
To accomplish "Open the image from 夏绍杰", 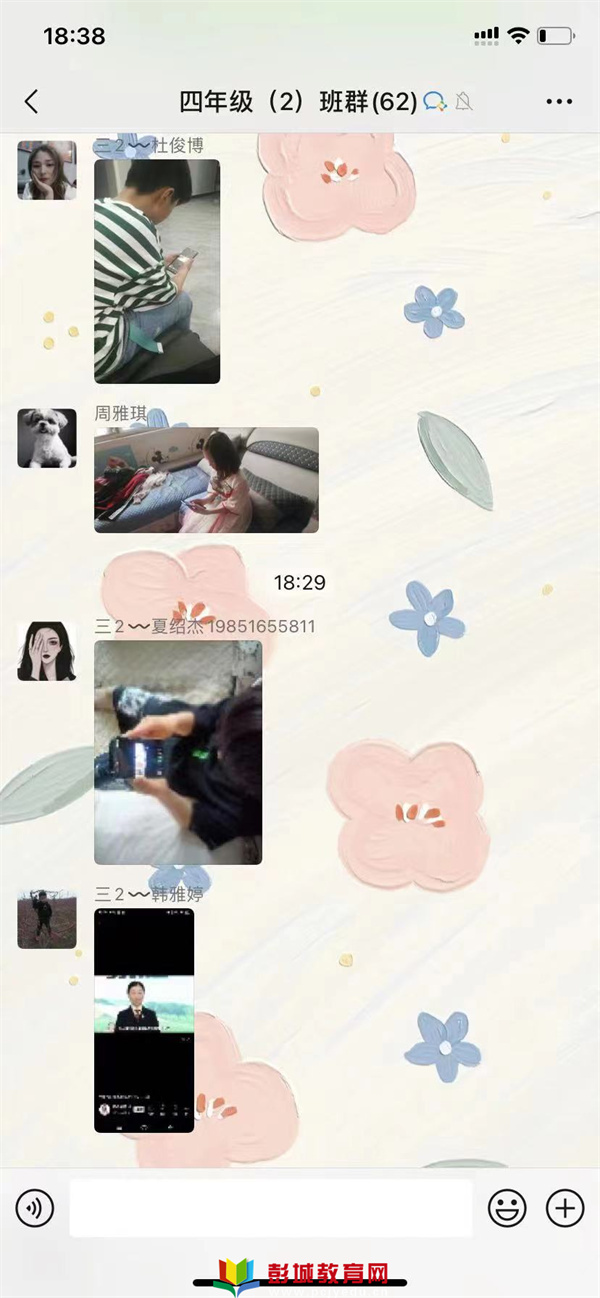I will click(x=178, y=752).
